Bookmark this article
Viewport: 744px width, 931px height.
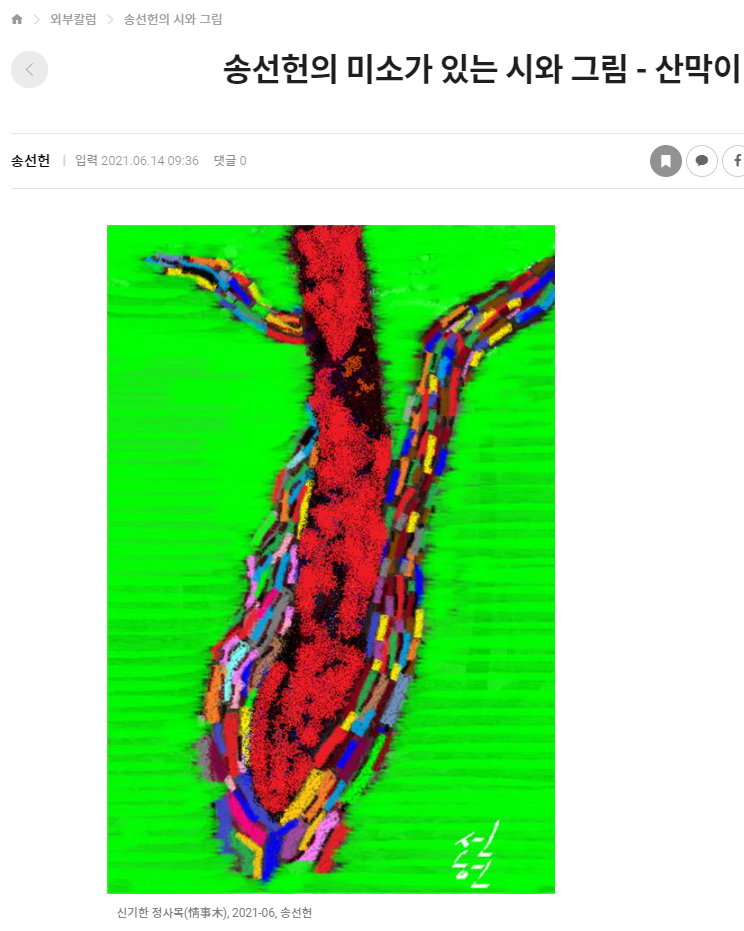click(x=666, y=160)
